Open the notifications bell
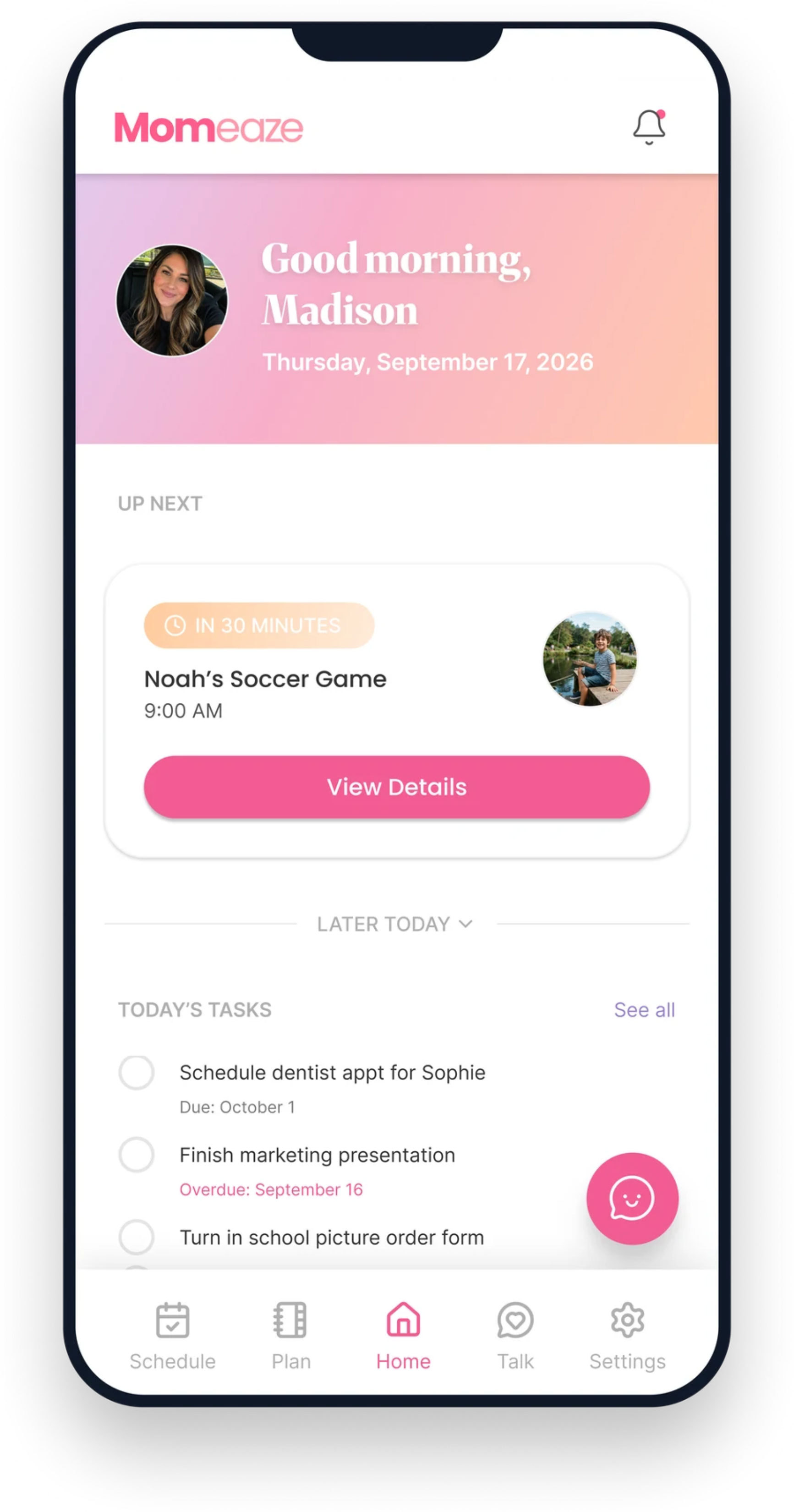Viewport: 794px width, 1512px height. tap(649, 127)
